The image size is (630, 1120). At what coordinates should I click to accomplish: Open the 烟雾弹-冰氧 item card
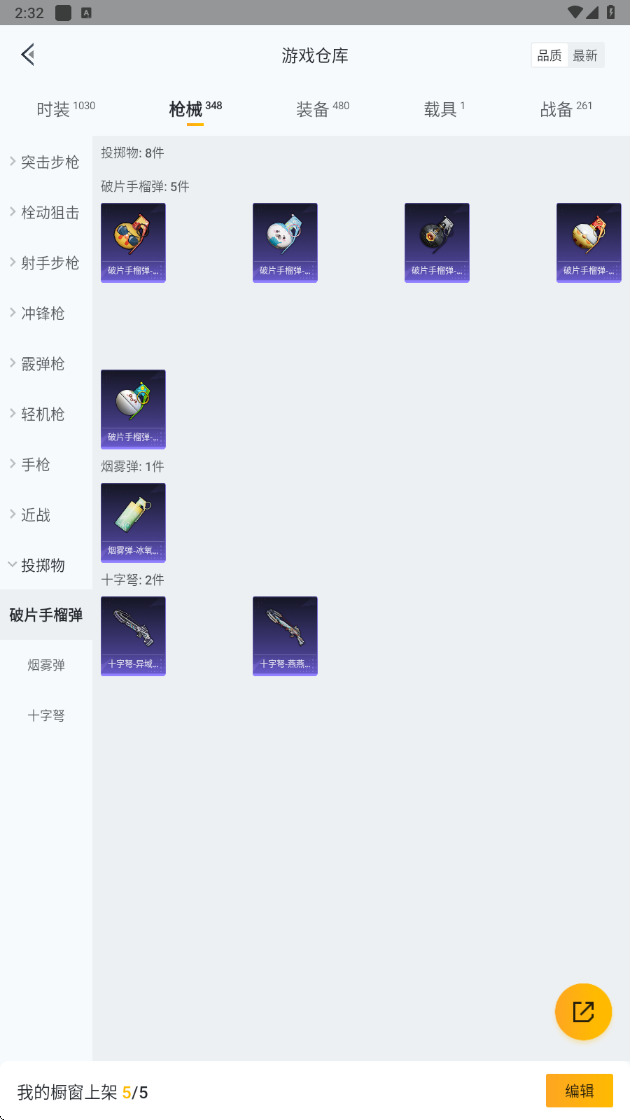point(133,523)
